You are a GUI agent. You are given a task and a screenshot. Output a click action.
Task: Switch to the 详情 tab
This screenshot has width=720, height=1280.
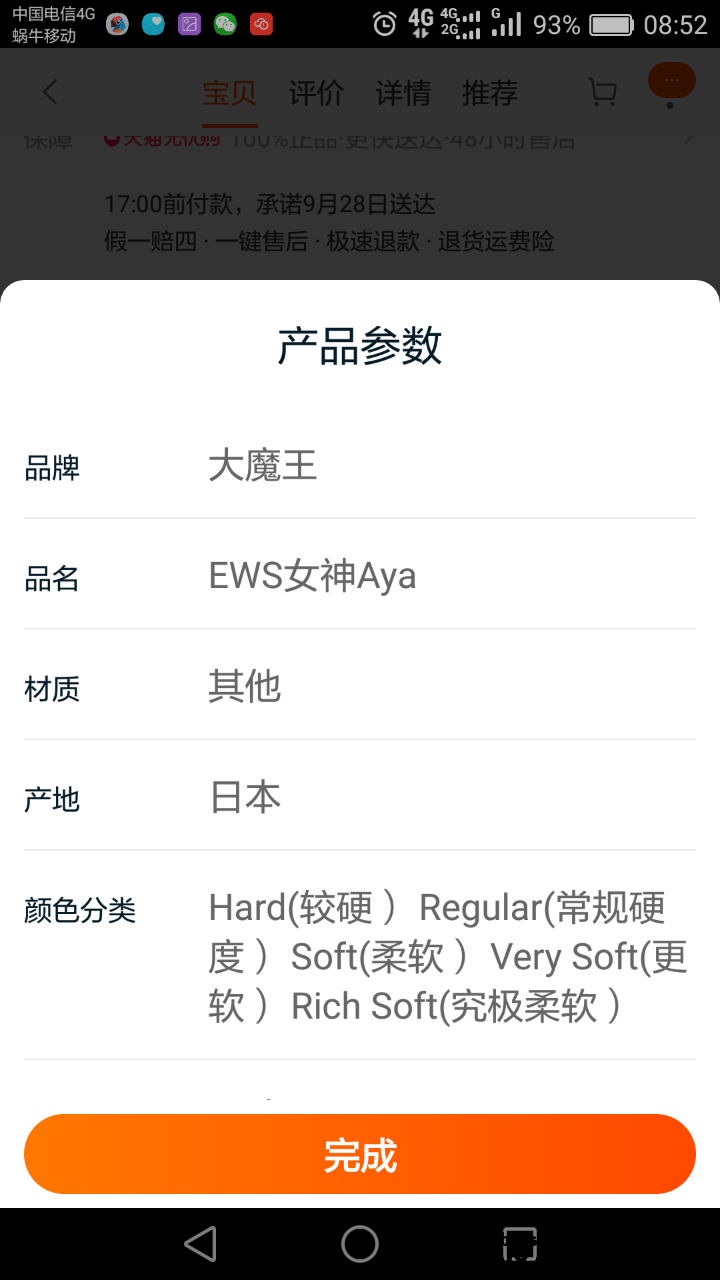[x=403, y=94]
